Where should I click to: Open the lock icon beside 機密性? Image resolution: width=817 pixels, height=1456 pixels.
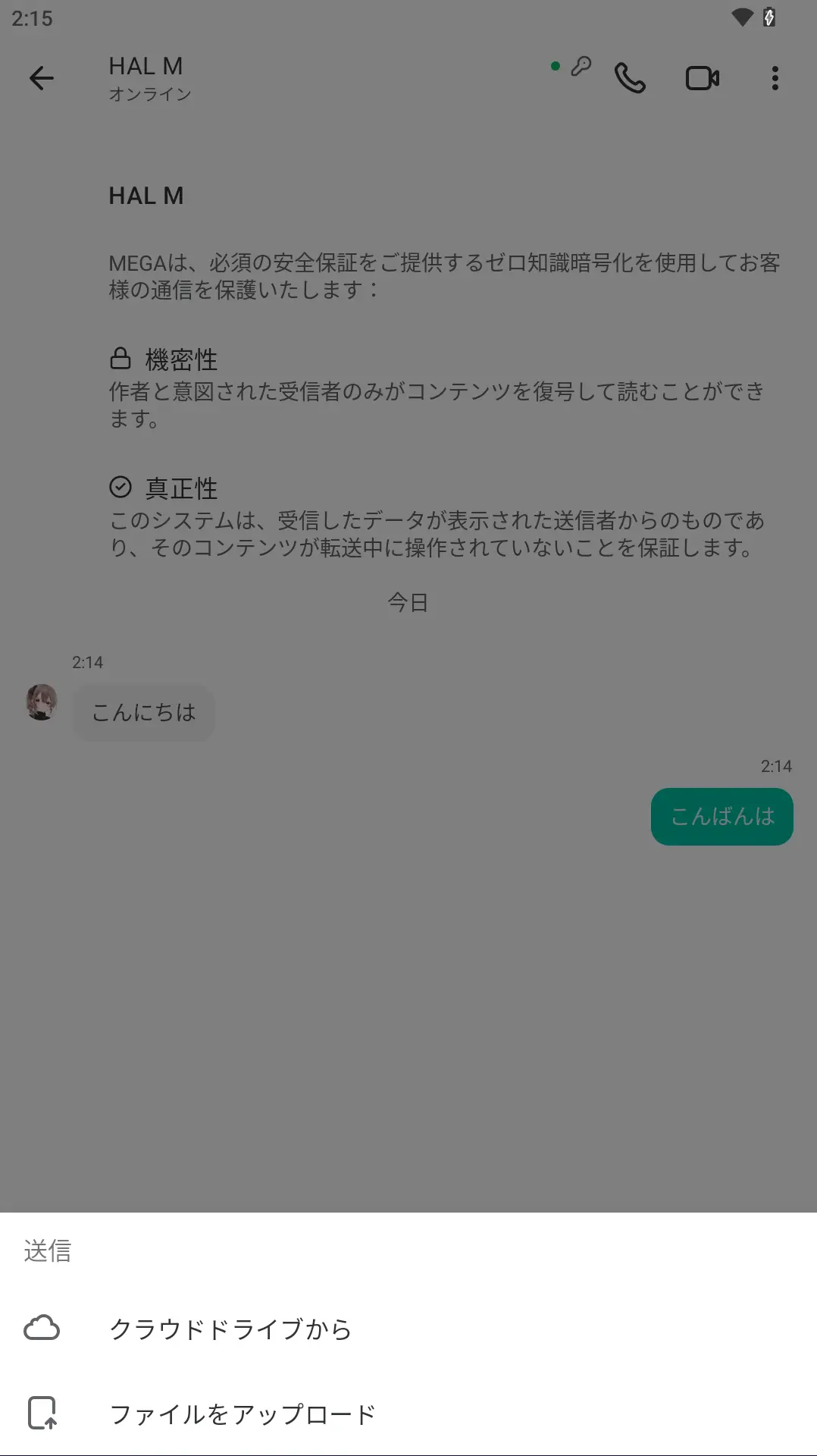pyautogui.click(x=120, y=356)
